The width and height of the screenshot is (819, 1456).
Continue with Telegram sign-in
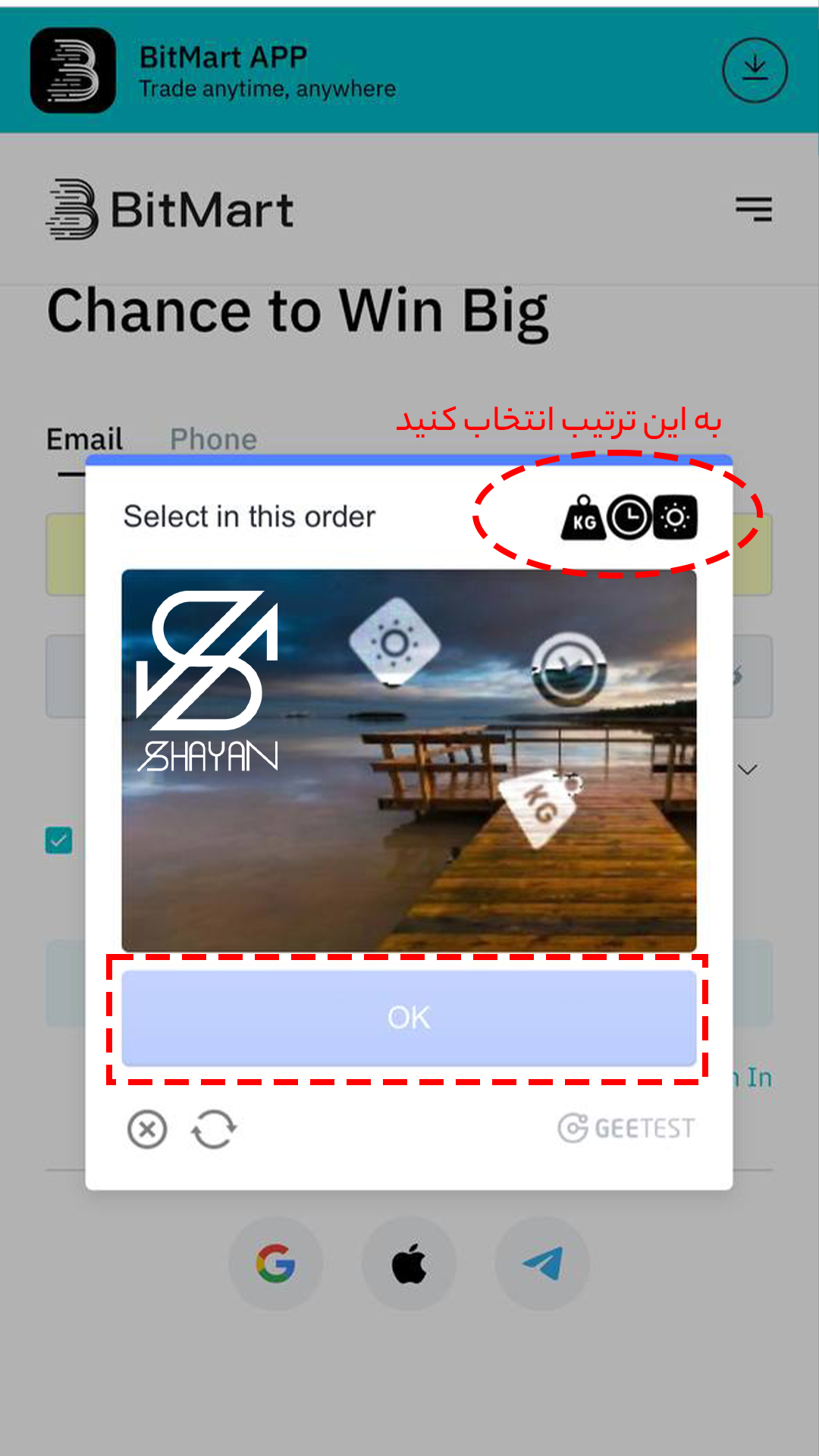coord(542,1264)
